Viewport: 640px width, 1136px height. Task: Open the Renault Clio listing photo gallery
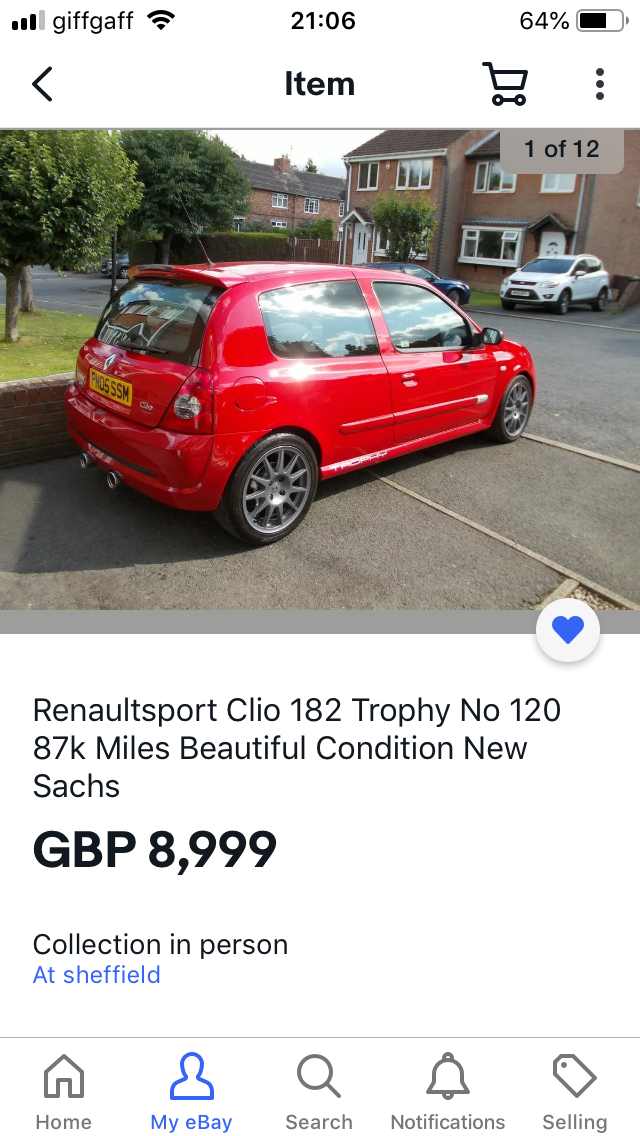tap(320, 370)
